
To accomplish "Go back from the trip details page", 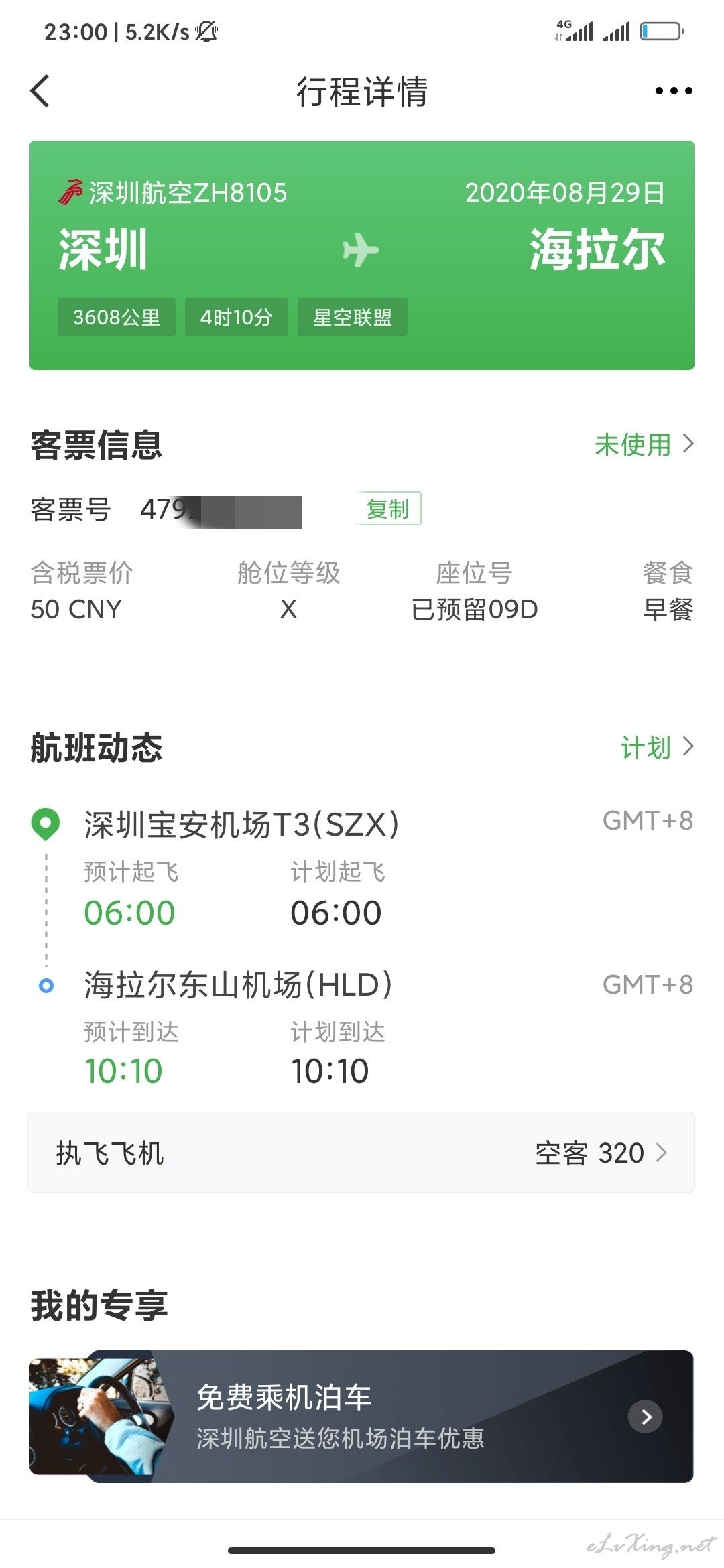I will [40, 91].
